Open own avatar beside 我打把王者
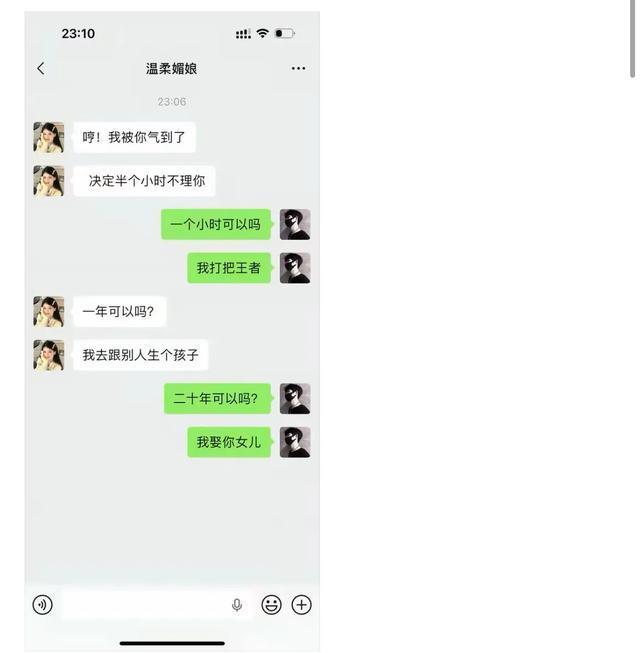This screenshot has height=653, width=640. (x=295, y=268)
